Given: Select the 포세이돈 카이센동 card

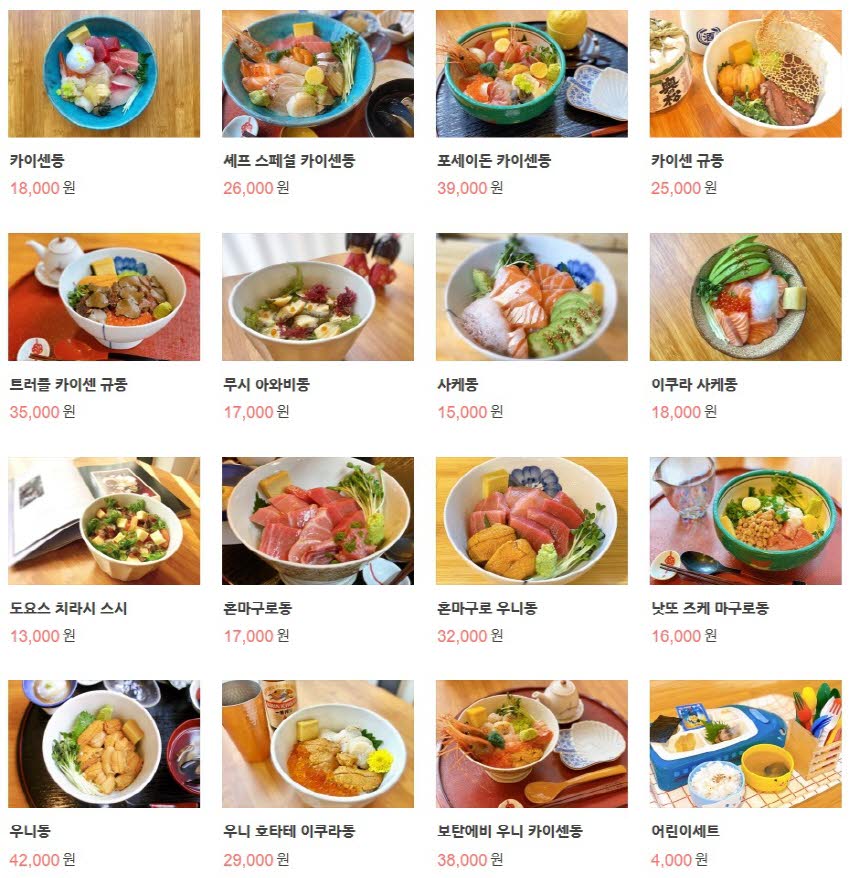Looking at the screenshot, I should pyautogui.click(x=531, y=74).
